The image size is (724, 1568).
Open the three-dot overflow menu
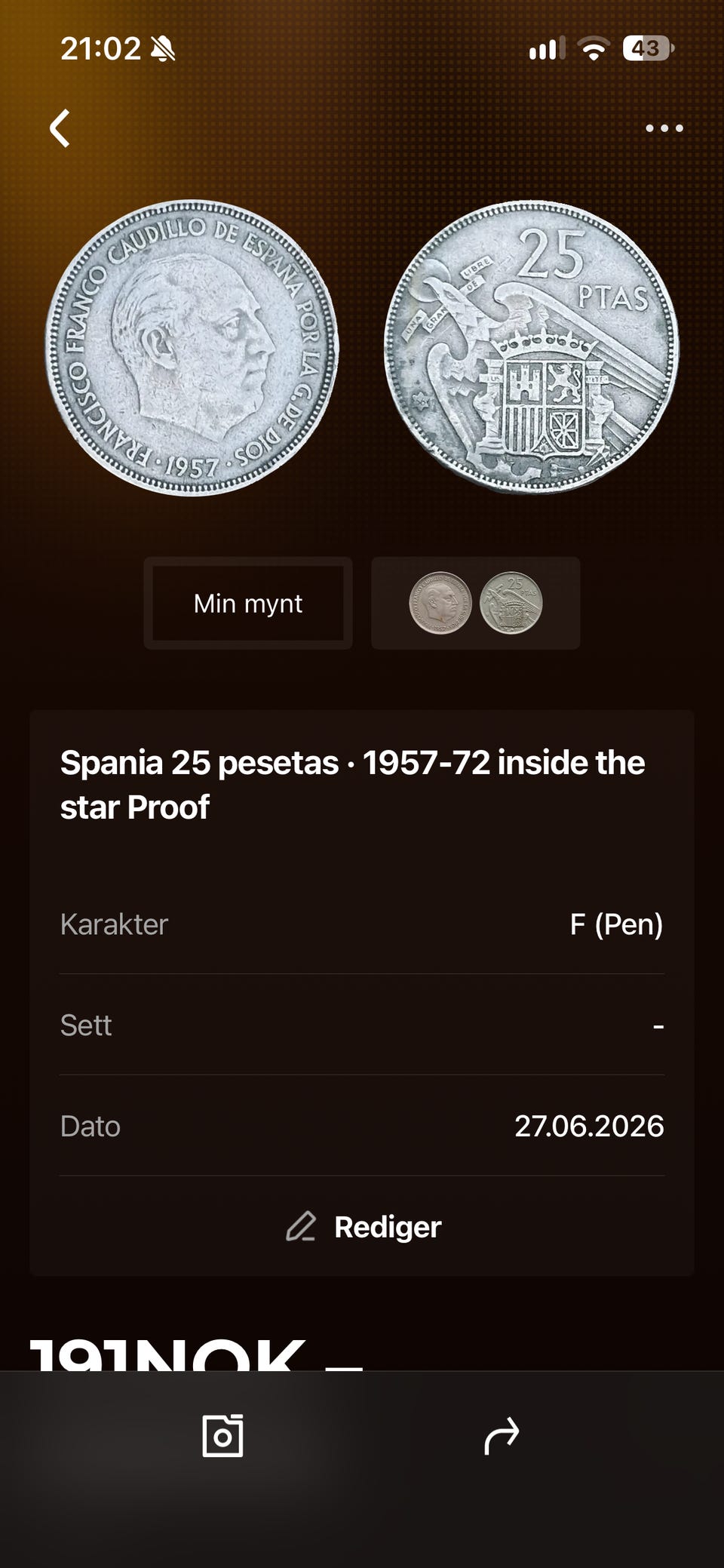click(664, 128)
